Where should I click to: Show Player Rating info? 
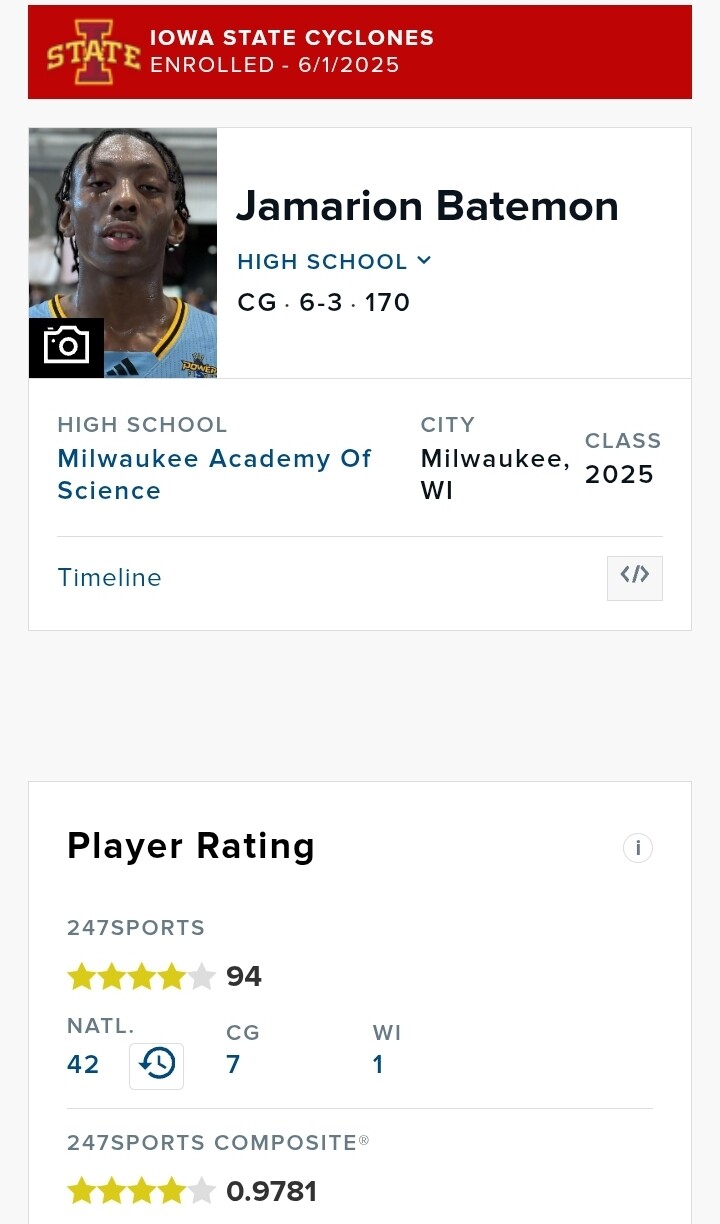637,848
